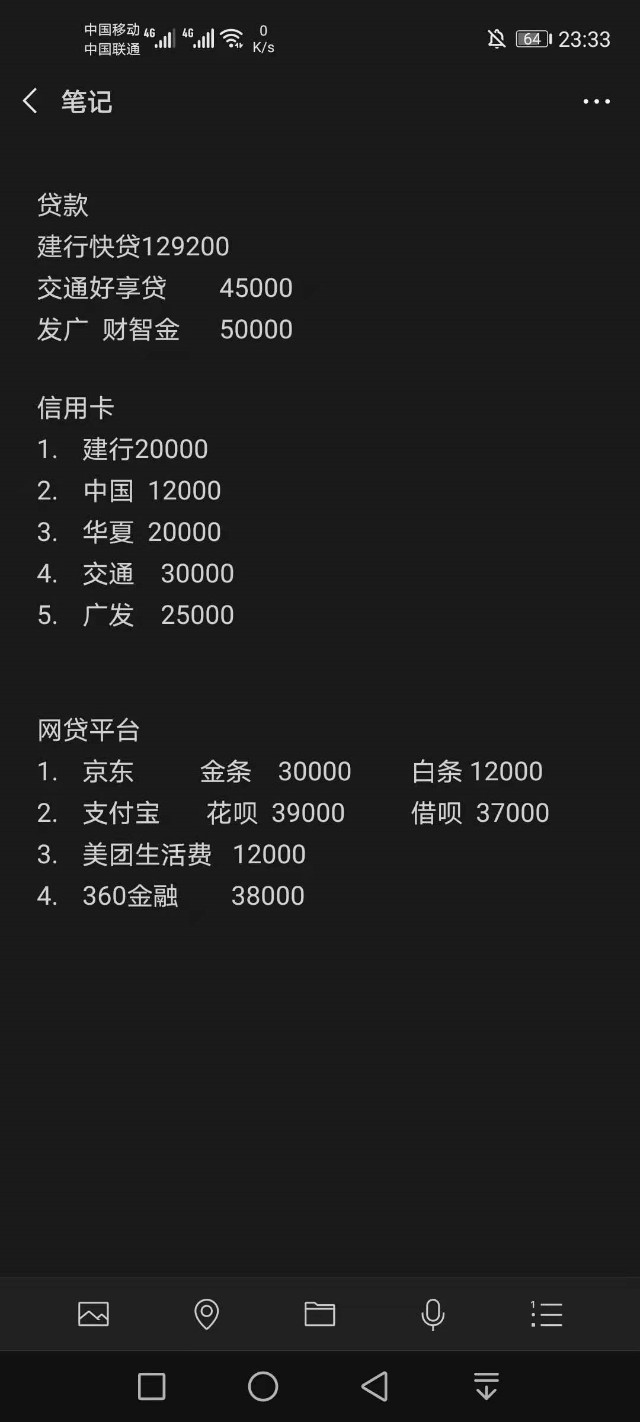Go to the home screen
The width and height of the screenshot is (640, 1422).
point(263,1386)
